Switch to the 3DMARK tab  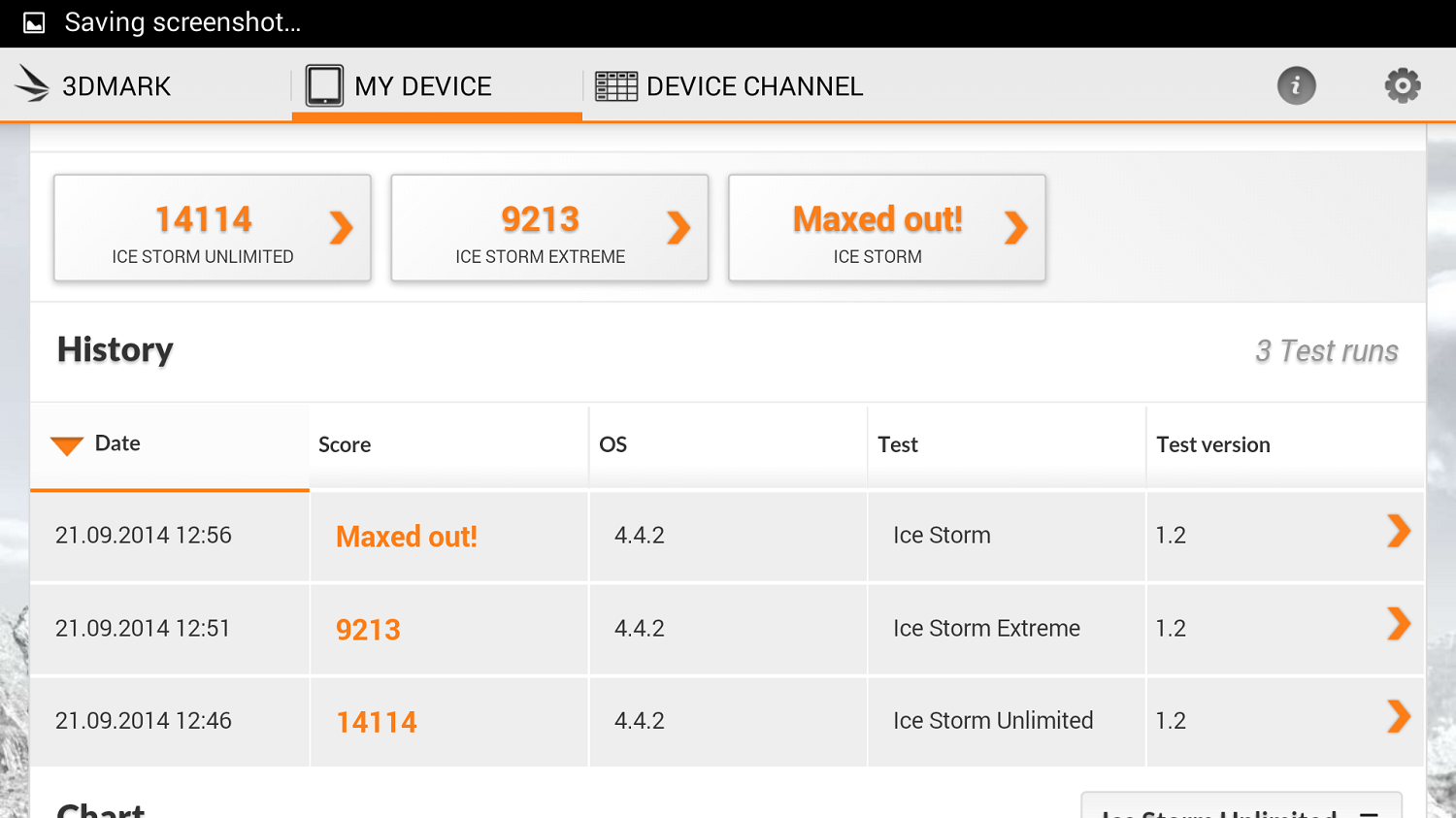click(x=94, y=86)
